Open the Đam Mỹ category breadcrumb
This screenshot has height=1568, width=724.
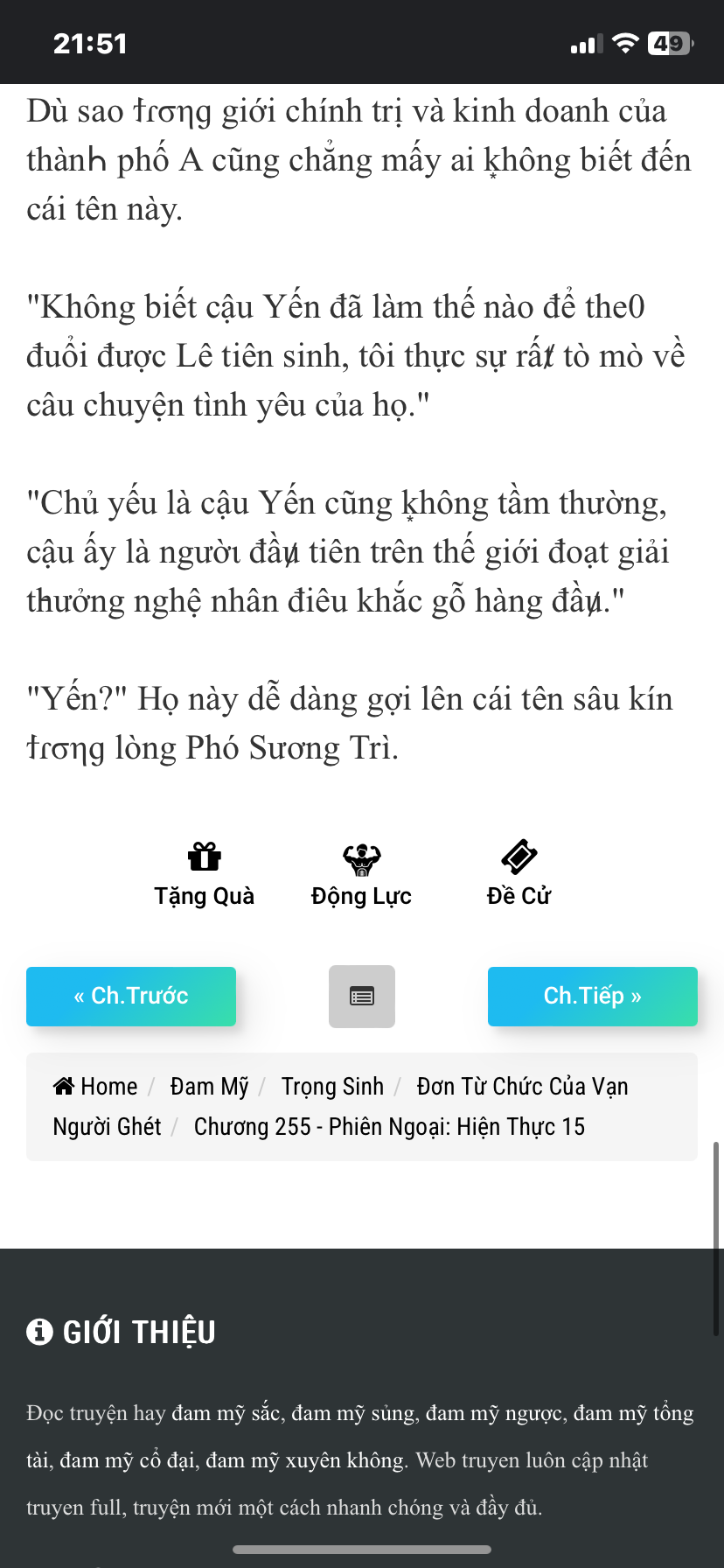(x=209, y=1087)
